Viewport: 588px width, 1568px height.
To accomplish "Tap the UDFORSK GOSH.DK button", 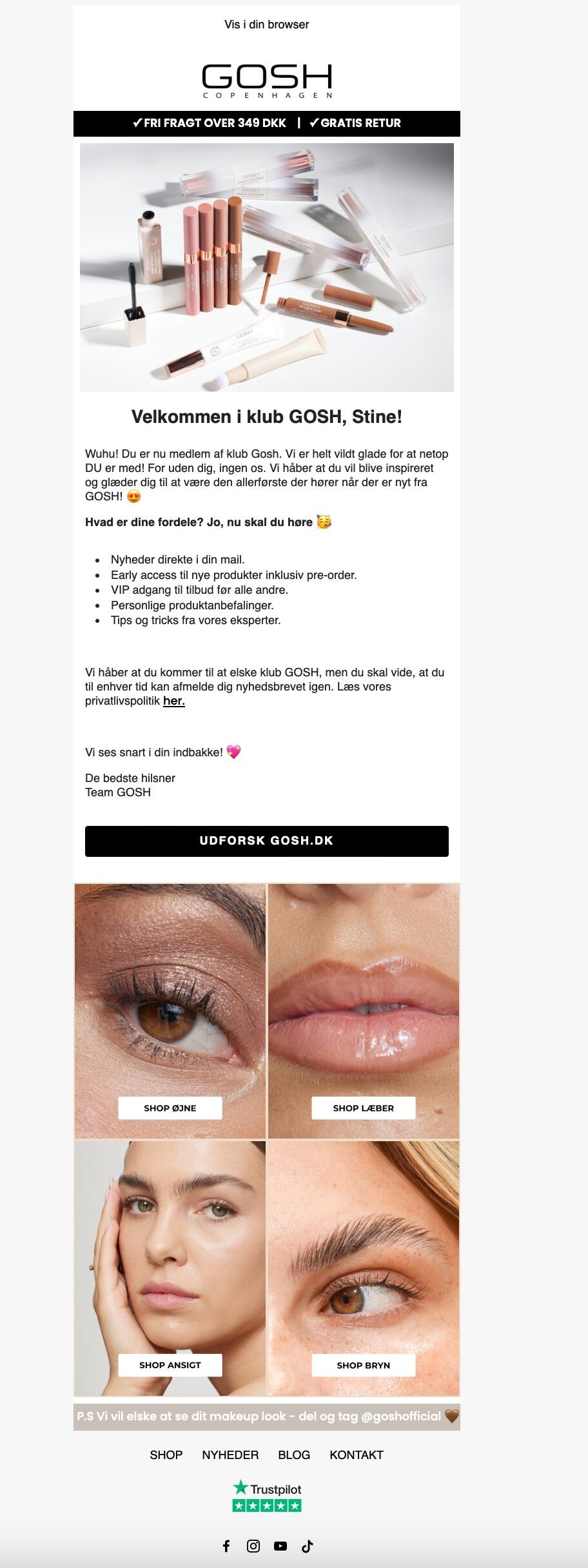I will [x=266, y=841].
